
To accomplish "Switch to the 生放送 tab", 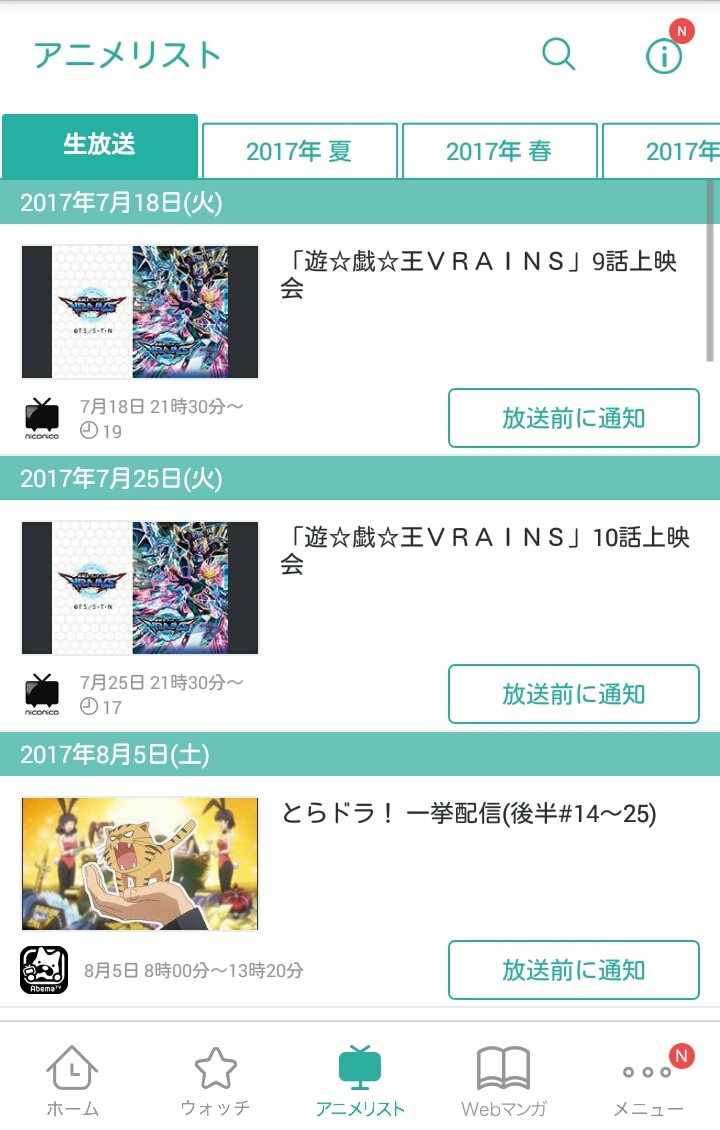I will coord(100,146).
